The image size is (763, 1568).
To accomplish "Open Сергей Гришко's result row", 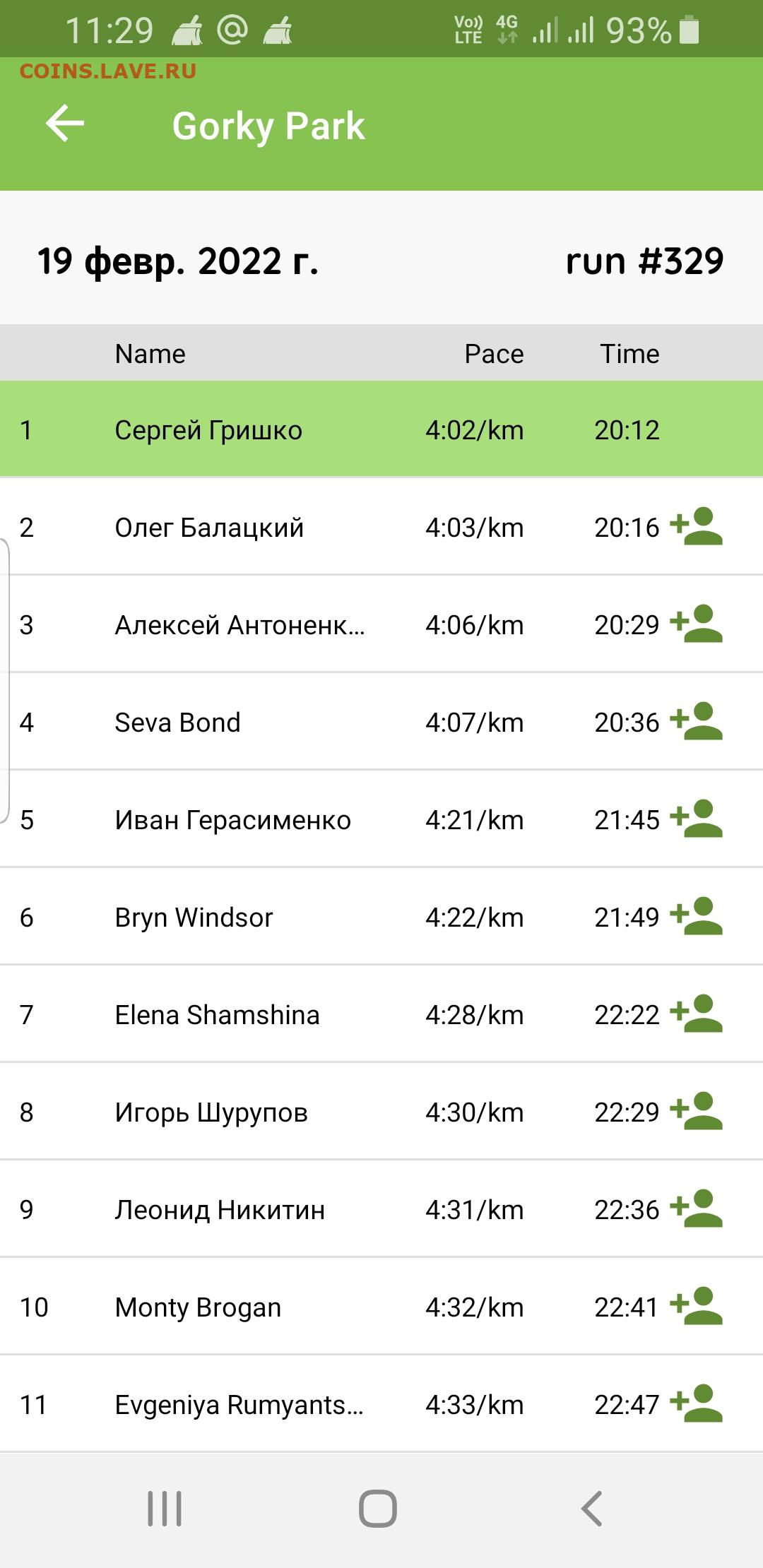I will 381,429.
